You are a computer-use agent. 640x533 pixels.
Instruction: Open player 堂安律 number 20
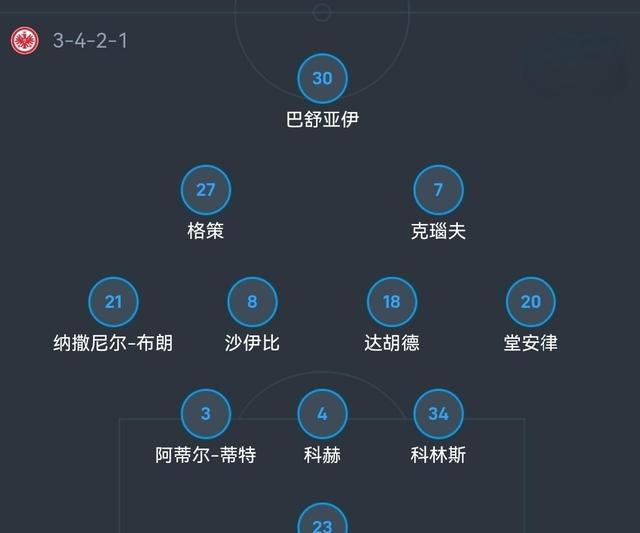[530, 302]
